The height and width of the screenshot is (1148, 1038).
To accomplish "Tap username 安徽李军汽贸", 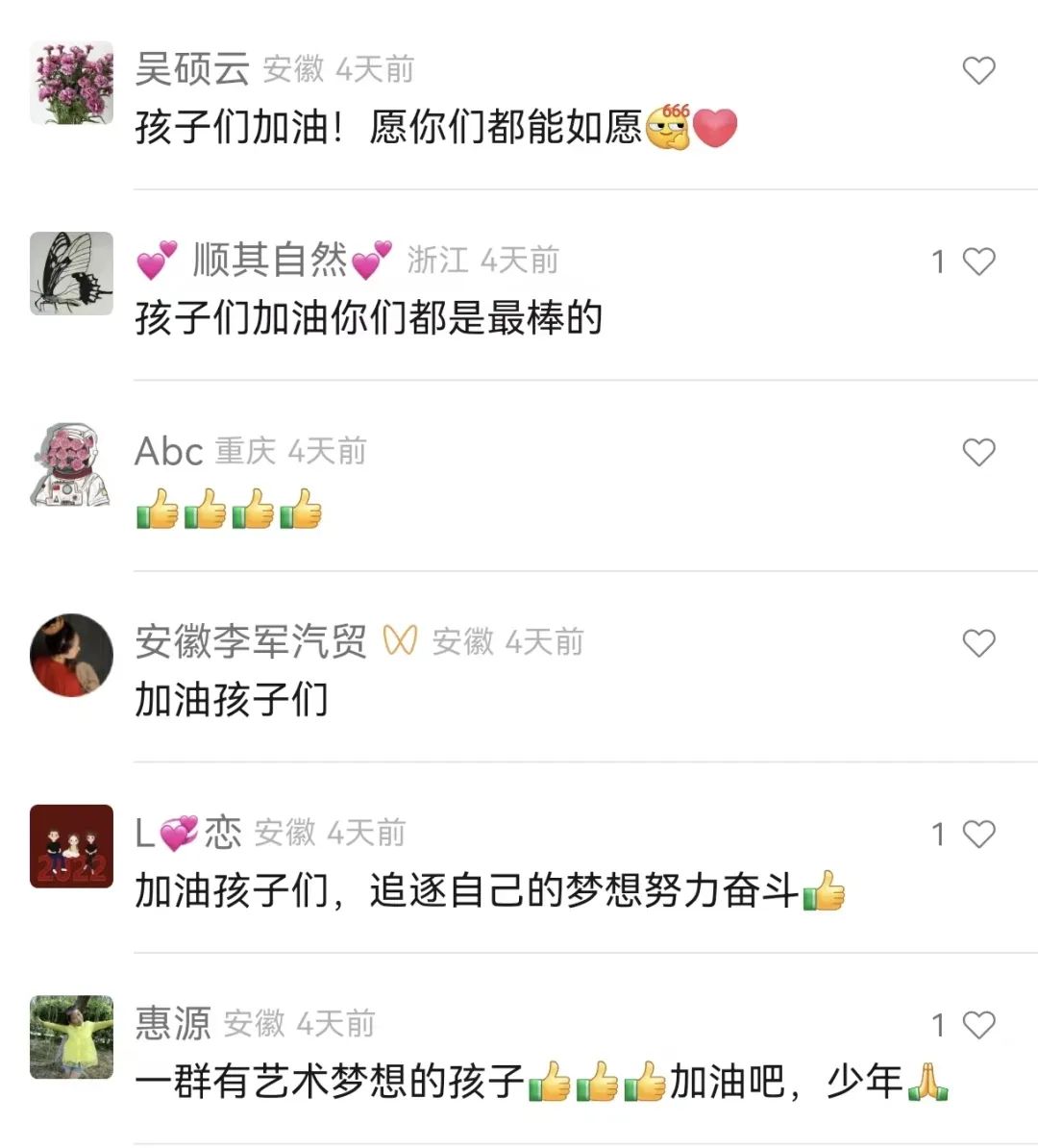I will [x=250, y=641].
